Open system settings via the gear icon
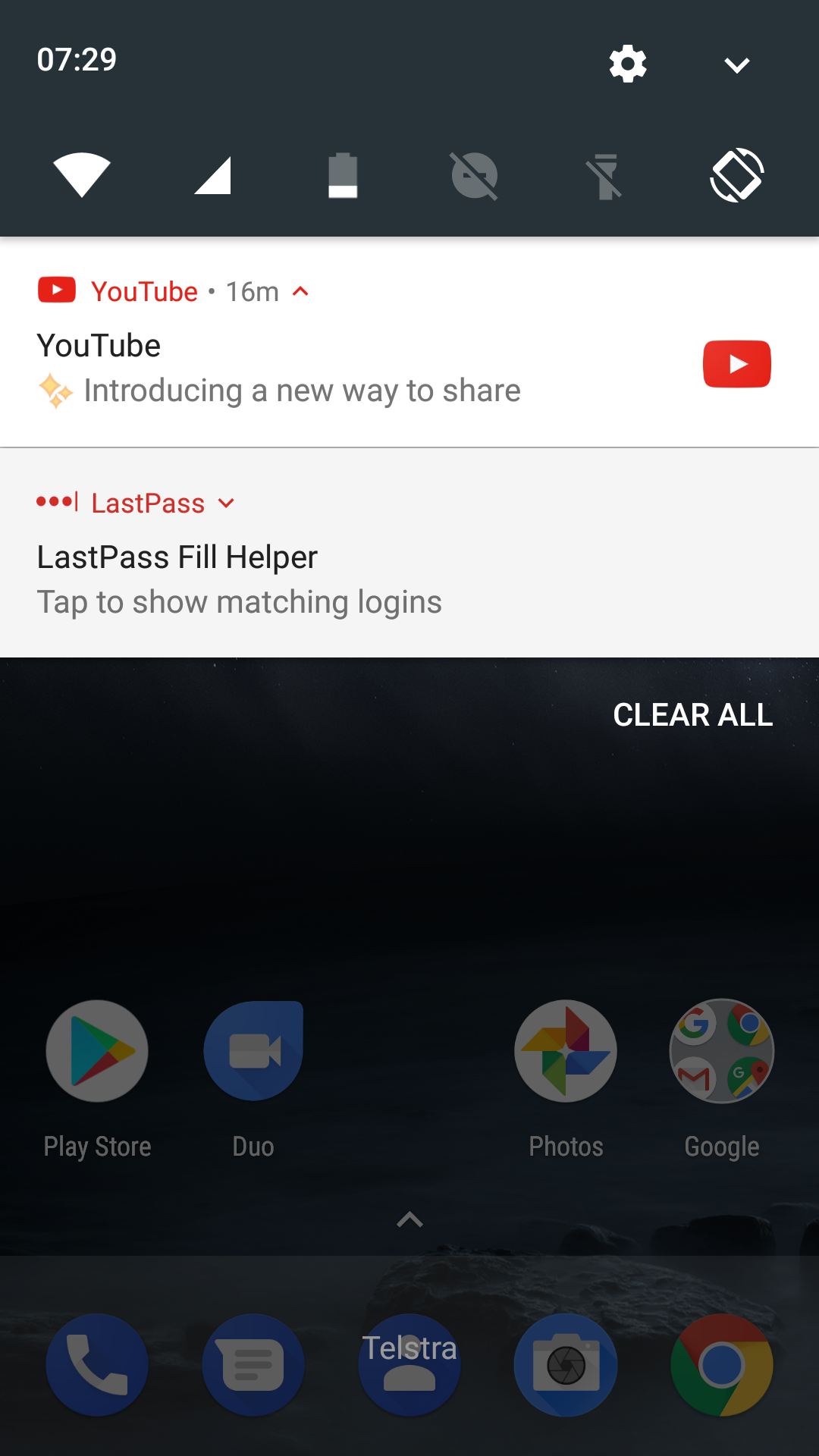 (628, 64)
